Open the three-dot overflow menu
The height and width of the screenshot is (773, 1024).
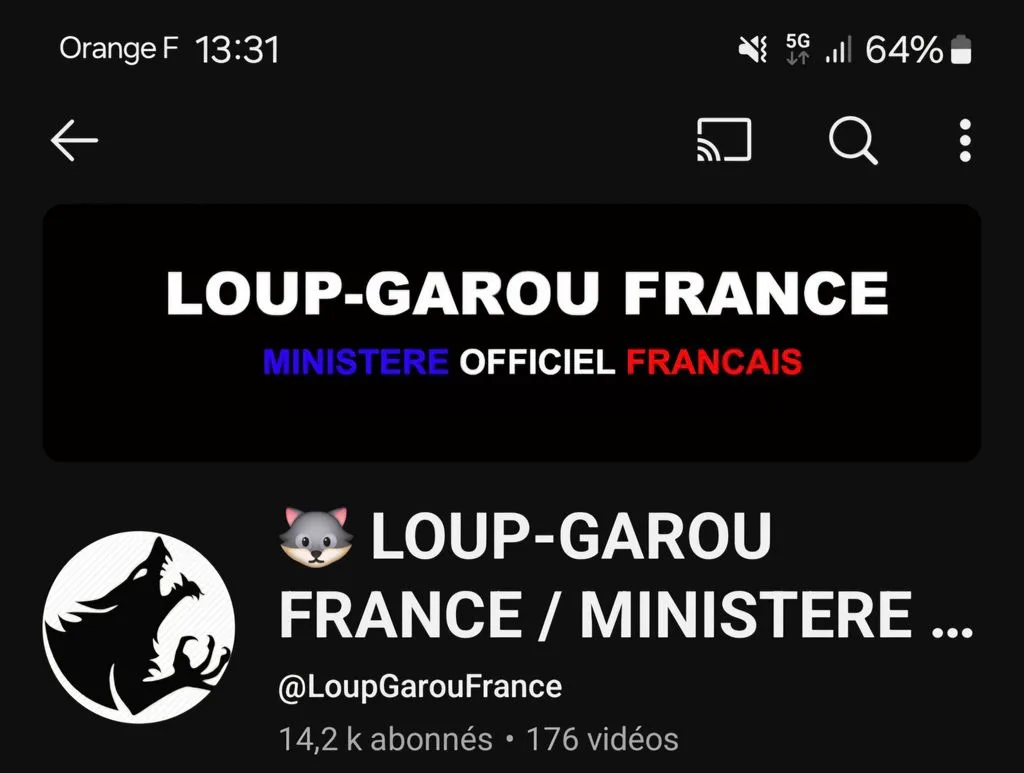[965, 140]
